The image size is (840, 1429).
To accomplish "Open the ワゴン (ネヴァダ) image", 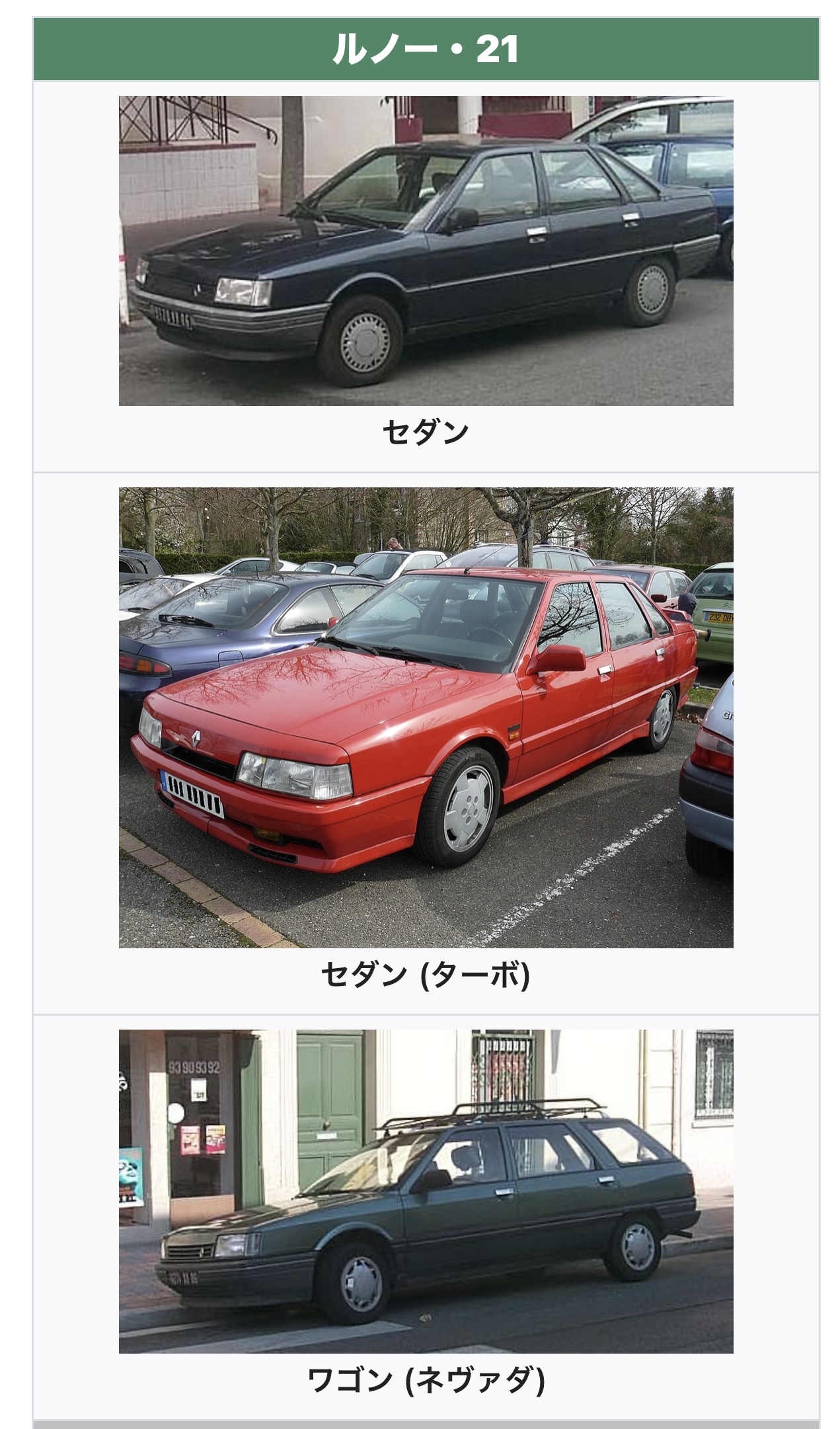I will click(426, 1191).
